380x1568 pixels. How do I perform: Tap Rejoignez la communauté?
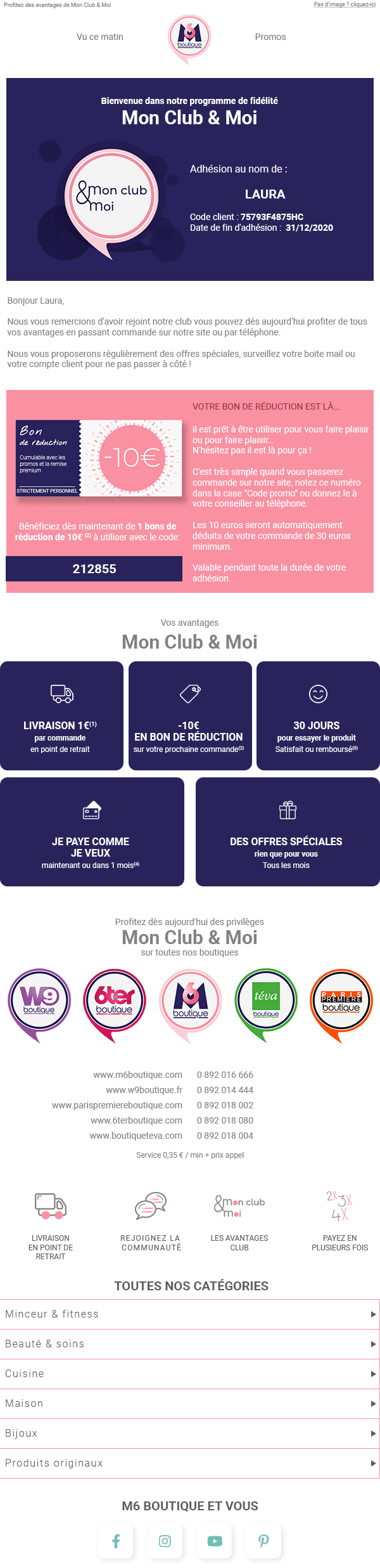[151, 1221]
